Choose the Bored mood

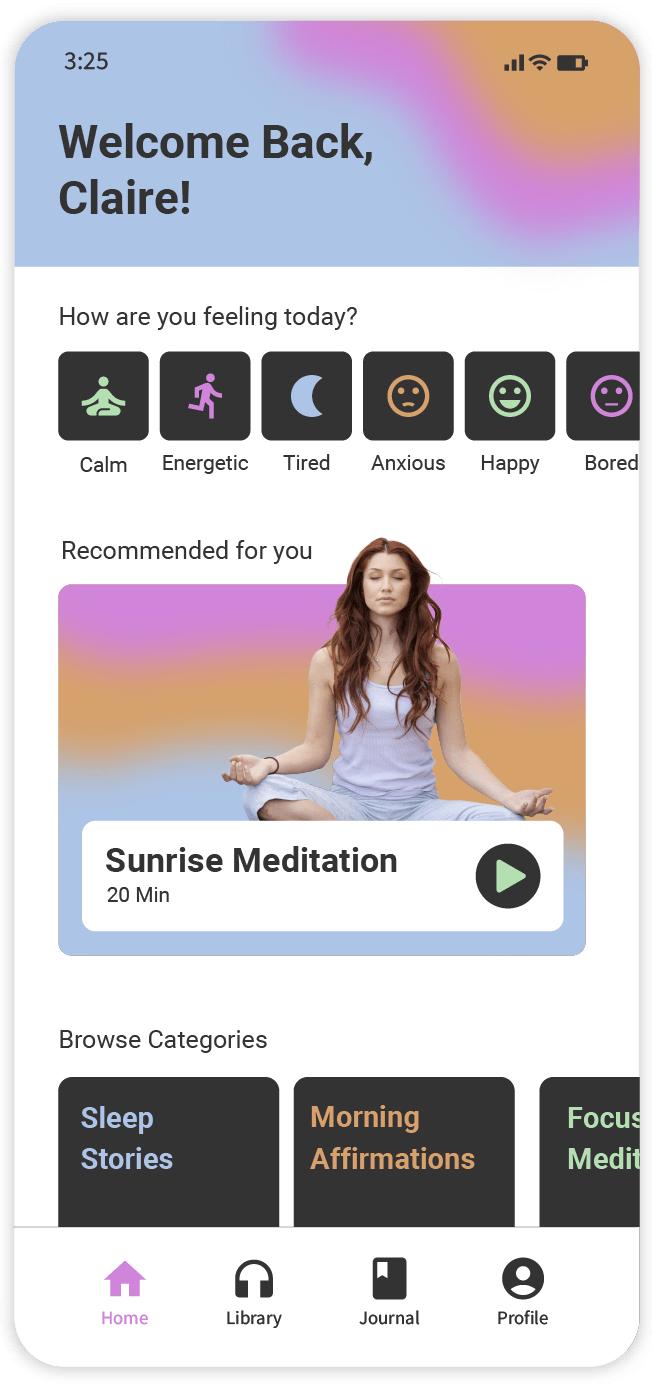pyautogui.click(x=604, y=396)
